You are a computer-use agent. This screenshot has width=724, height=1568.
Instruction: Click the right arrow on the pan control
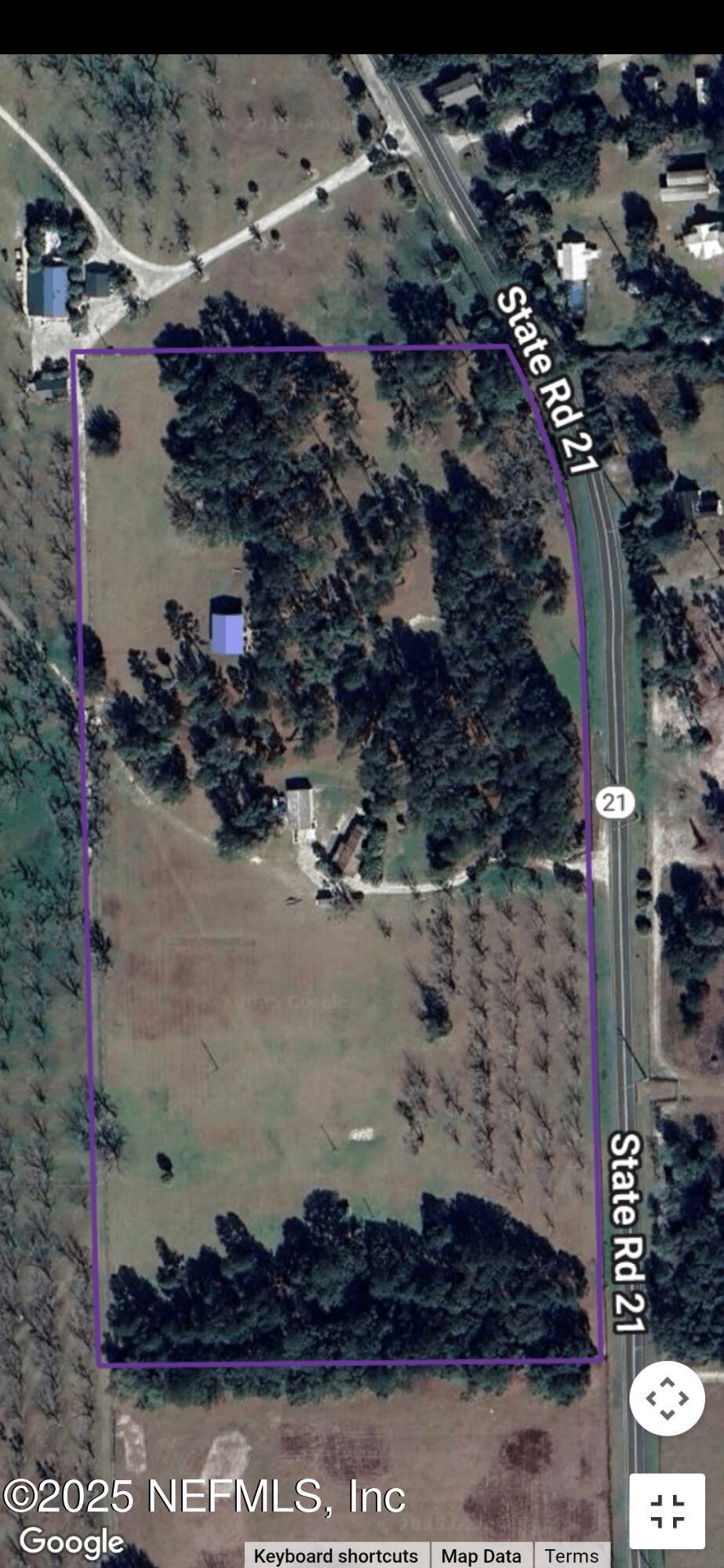[683, 1399]
